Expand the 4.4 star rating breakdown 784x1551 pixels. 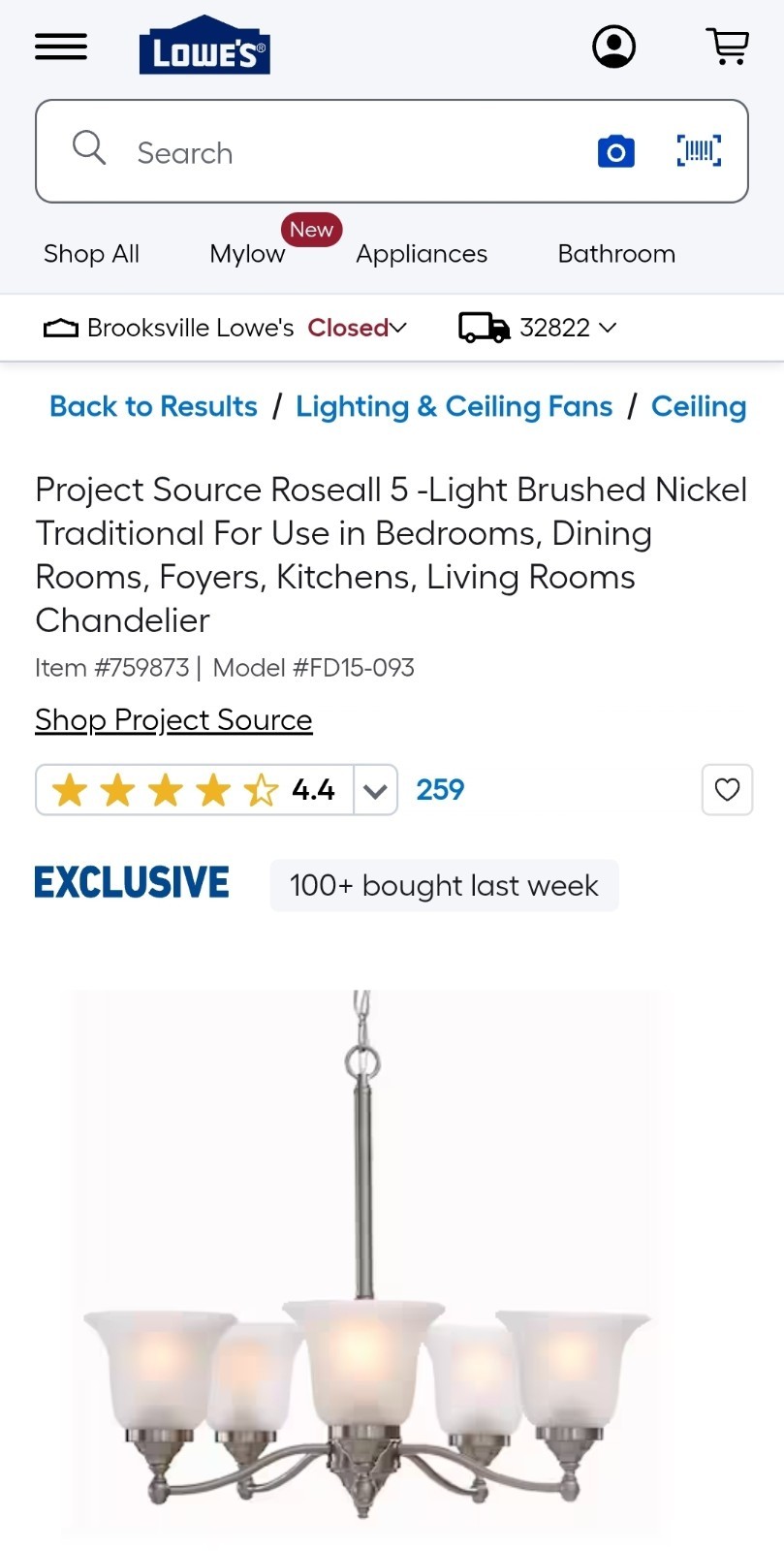pos(375,790)
